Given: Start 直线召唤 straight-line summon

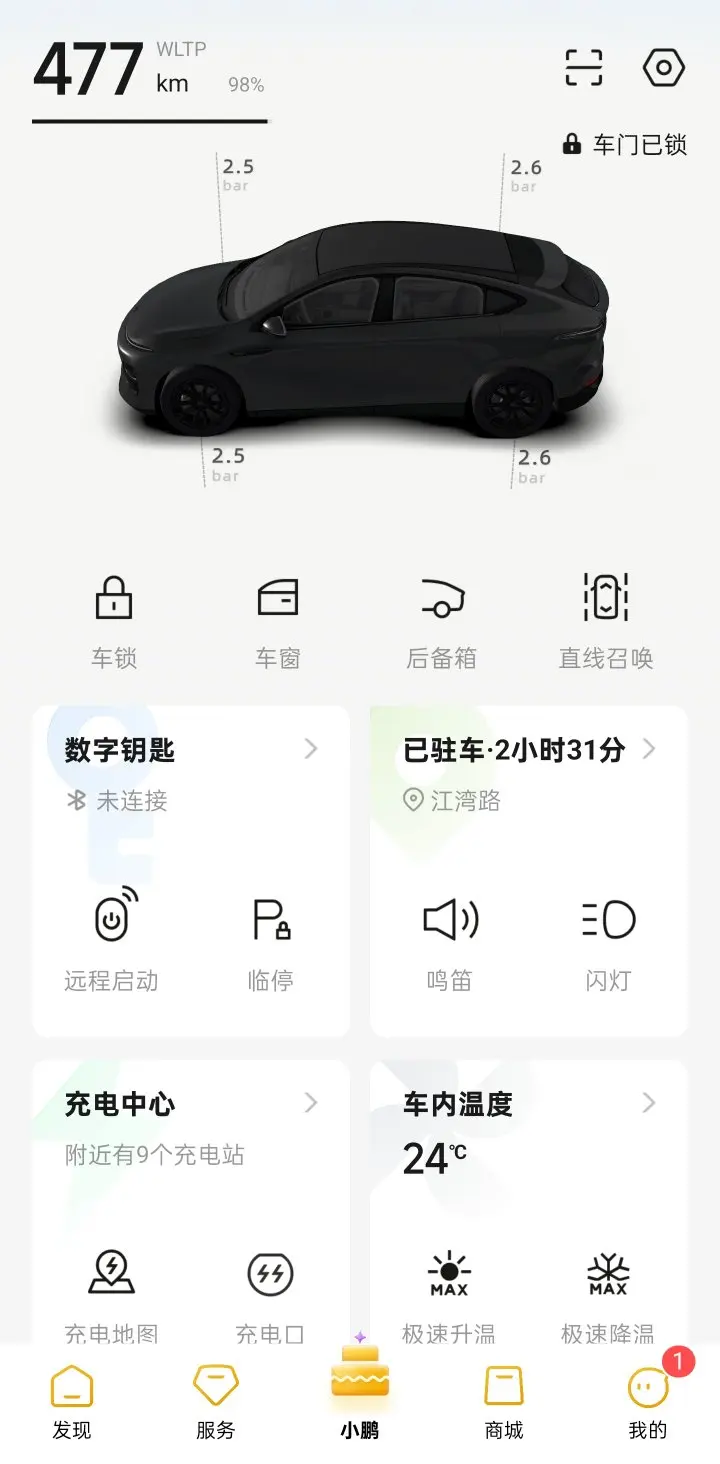Looking at the screenshot, I should (605, 618).
